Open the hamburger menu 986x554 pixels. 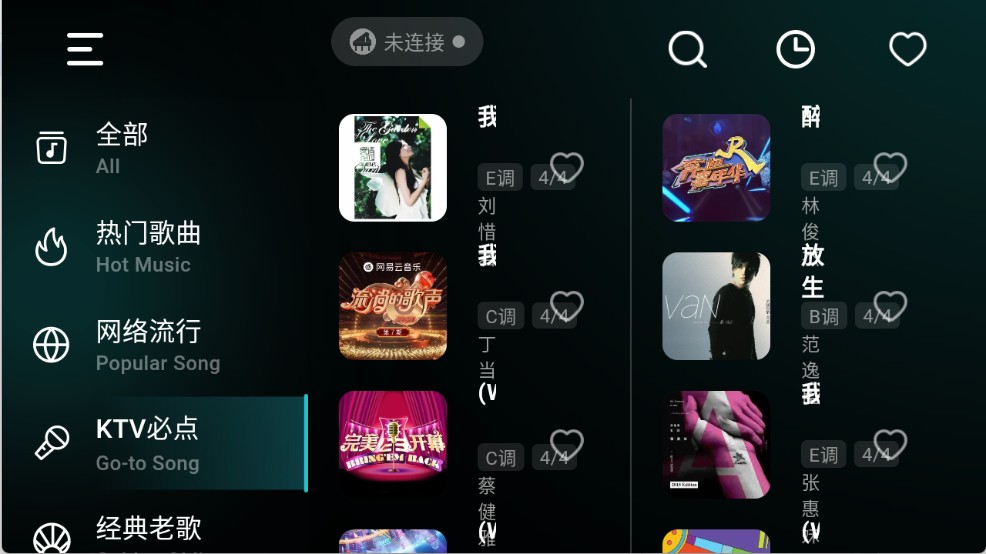pyautogui.click(x=85, y=49)
